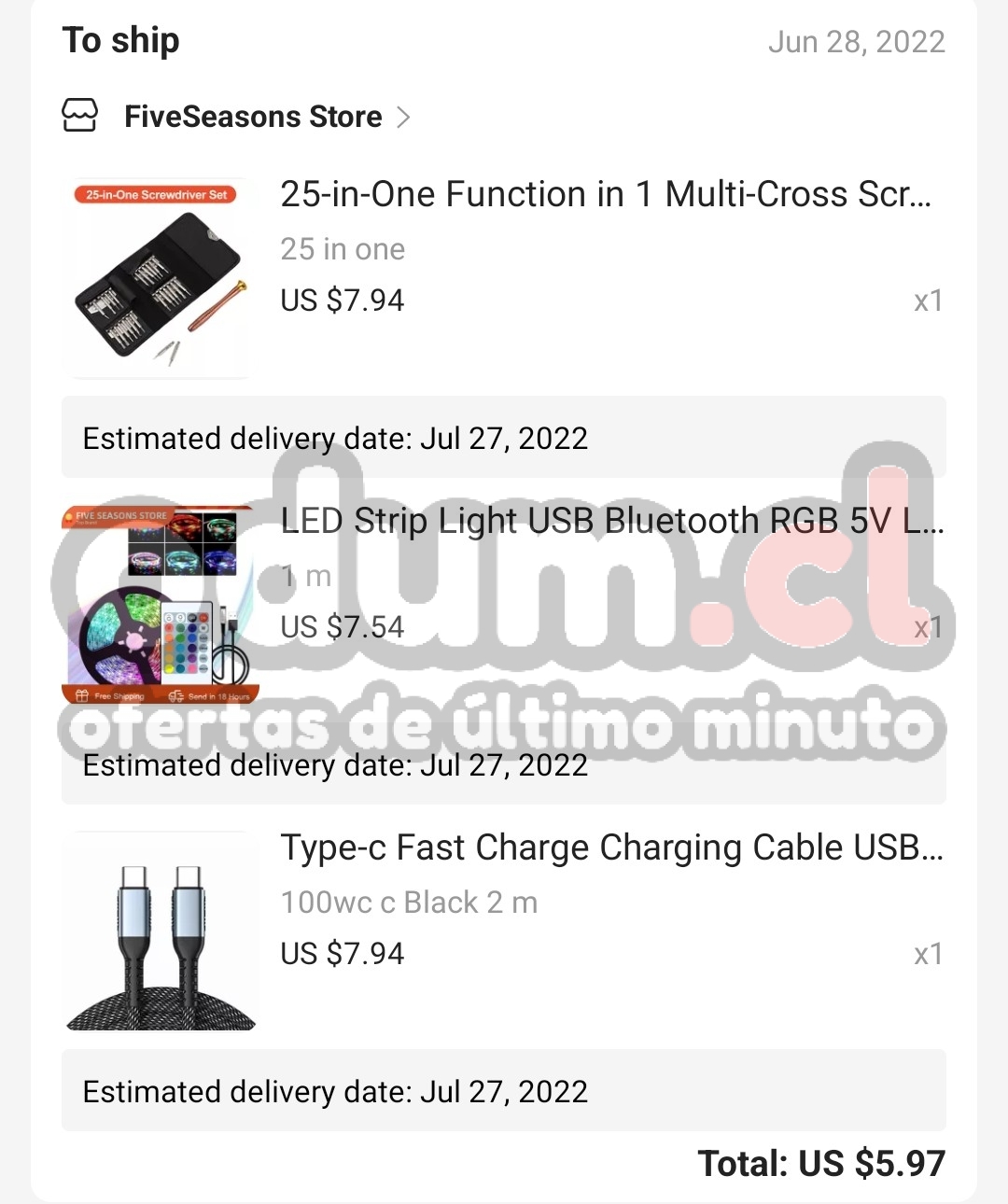Open the 25-in-One screwdriver set item
Image resolution: width=1008 pixels, height=1204 pixels.
(x=605, y=195)
